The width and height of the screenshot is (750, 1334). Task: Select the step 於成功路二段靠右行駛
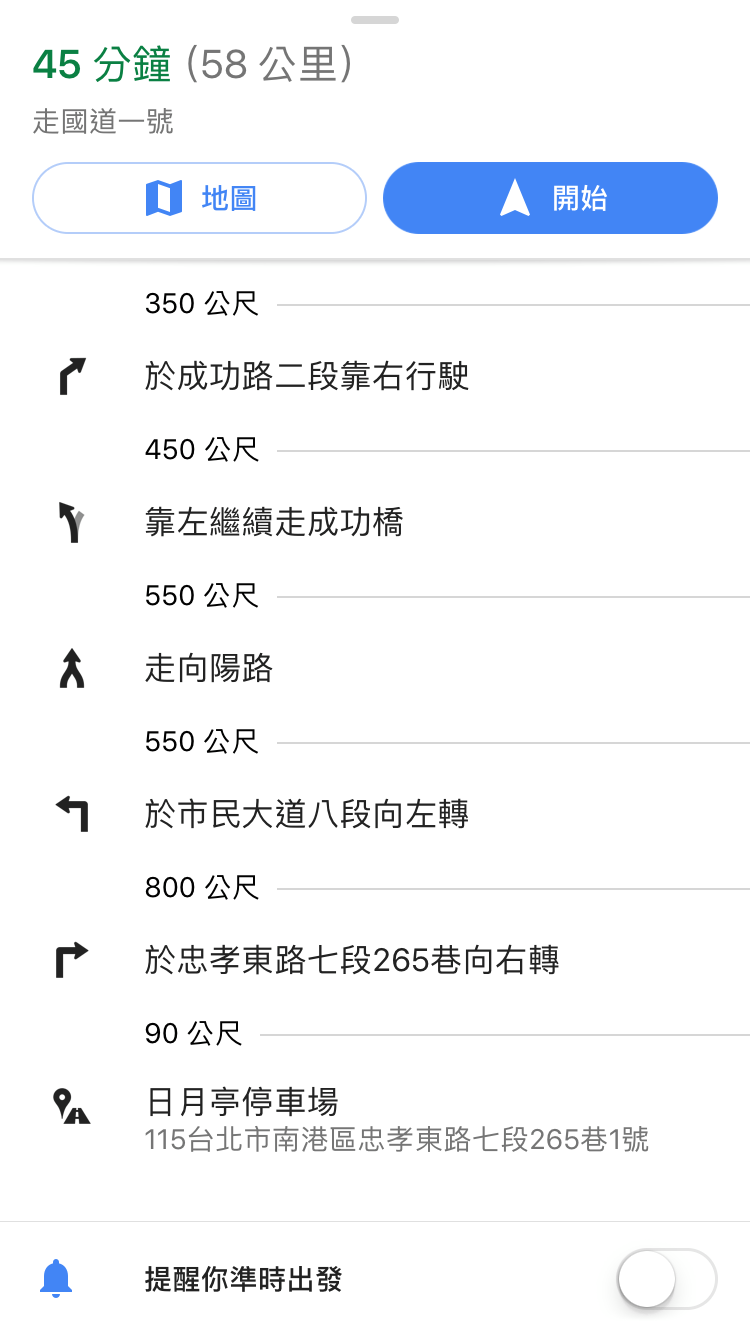(375, 377)
